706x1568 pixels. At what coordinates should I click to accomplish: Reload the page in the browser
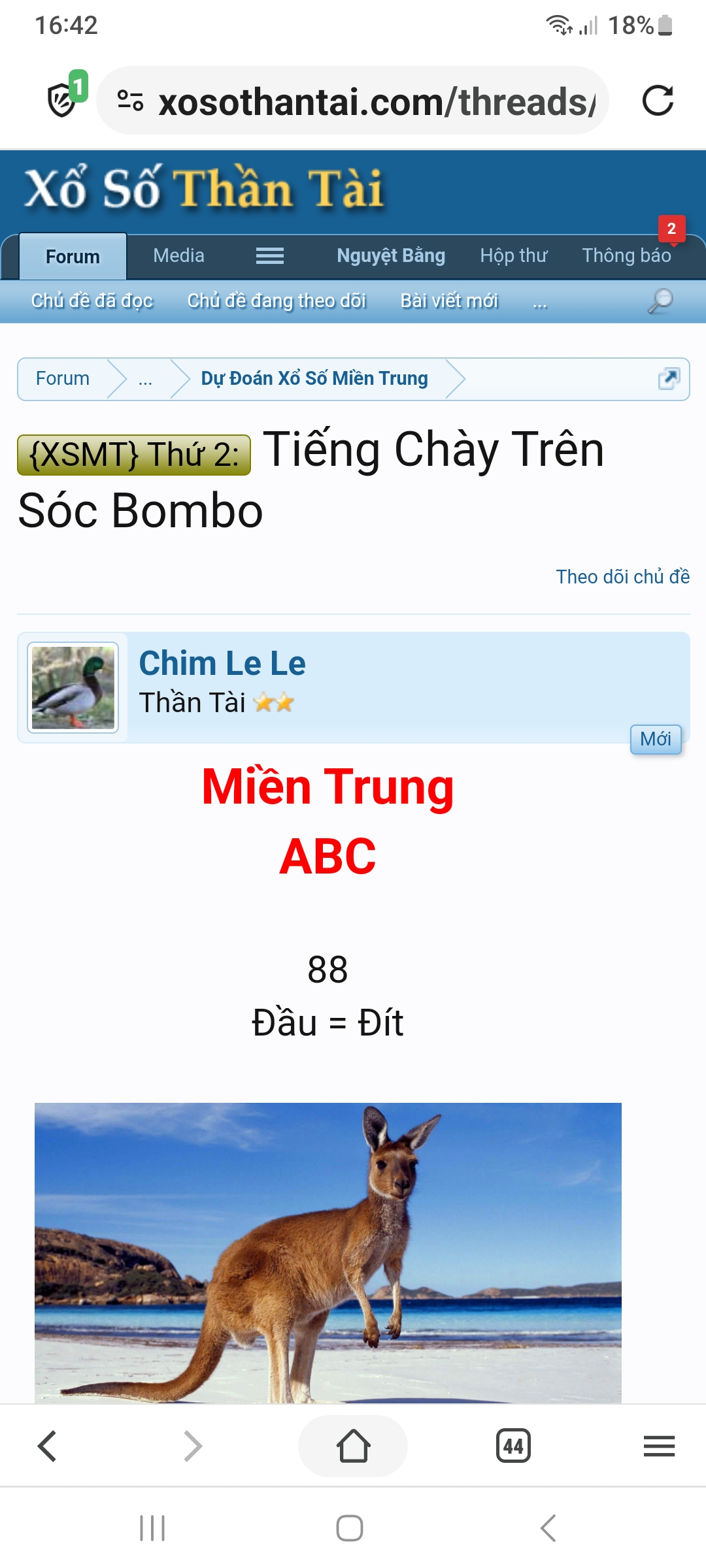pos(657,101)
